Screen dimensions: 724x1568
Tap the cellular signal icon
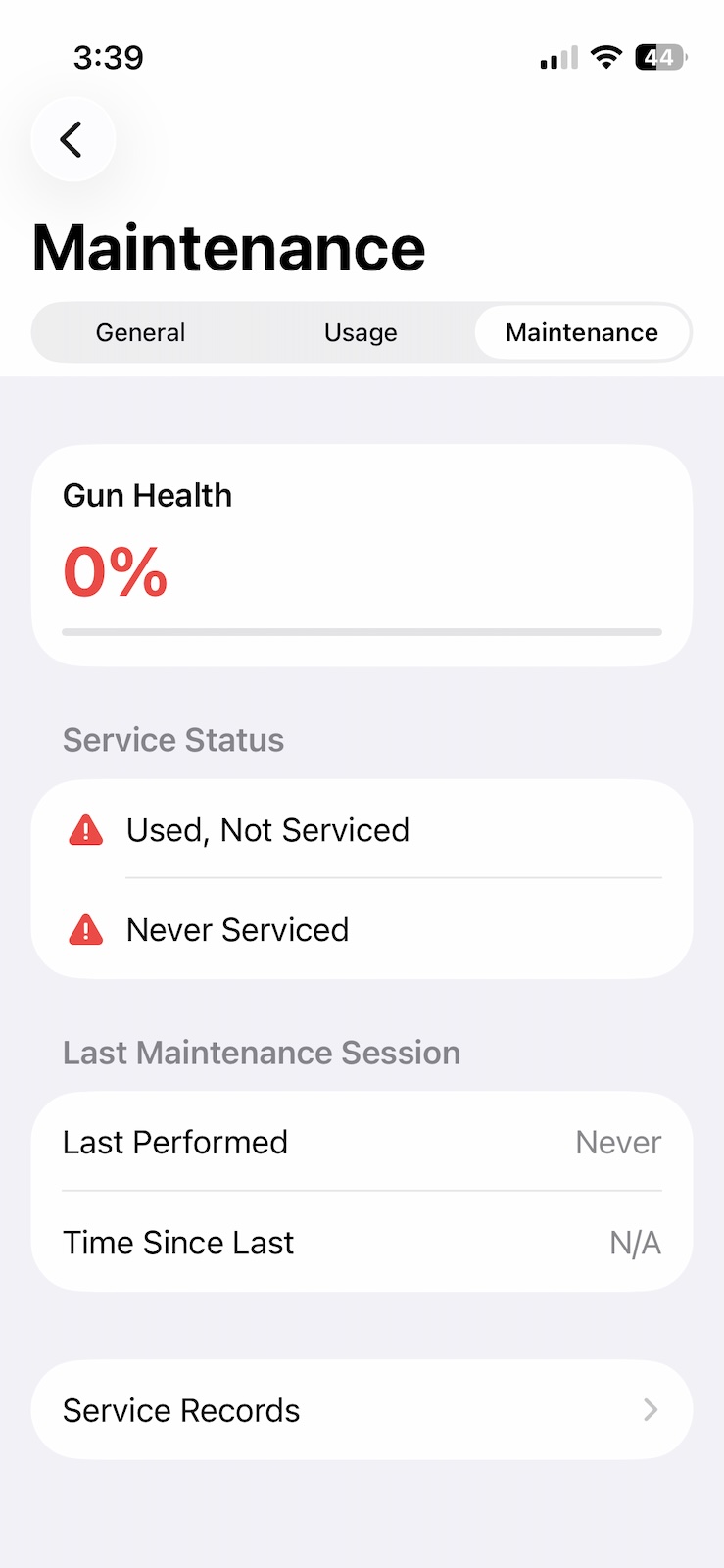coord(555,57)
